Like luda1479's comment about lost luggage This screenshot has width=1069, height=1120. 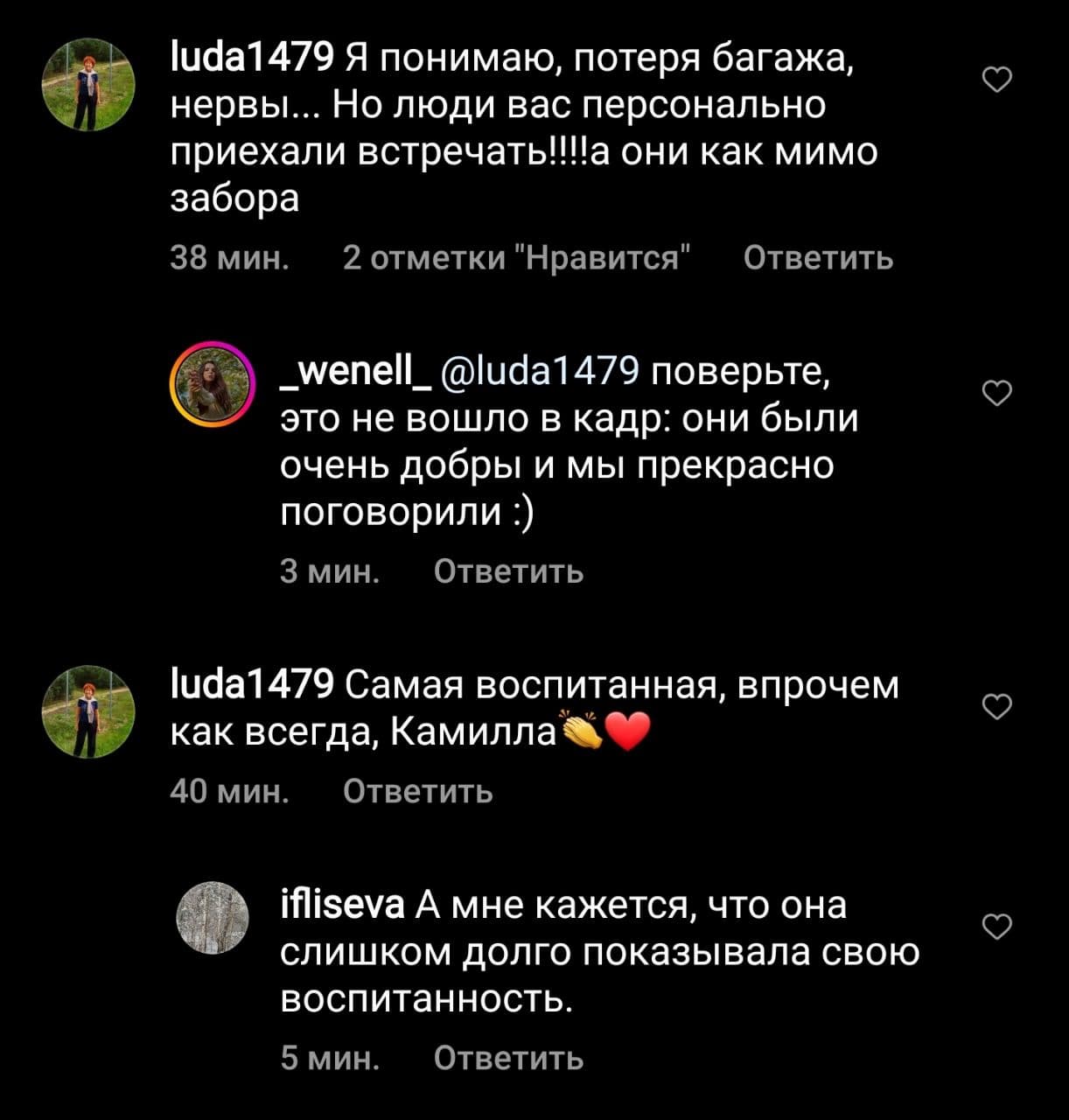[x=997, y=80]
